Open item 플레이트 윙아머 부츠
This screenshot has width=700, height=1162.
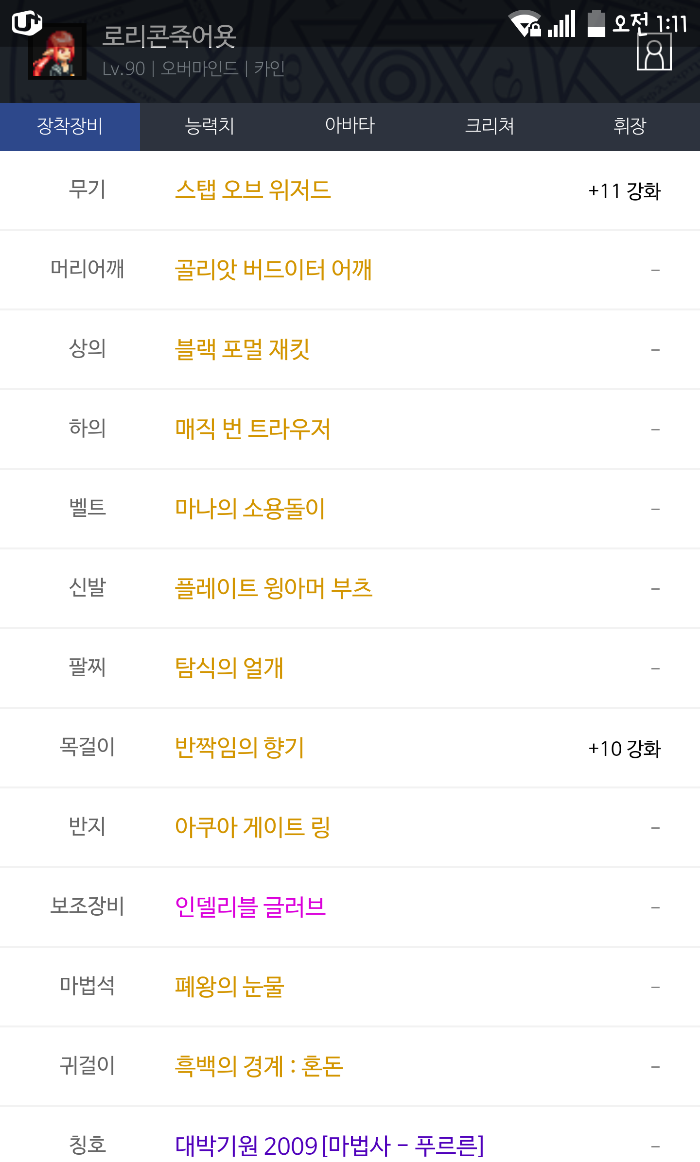click(273, 588)
